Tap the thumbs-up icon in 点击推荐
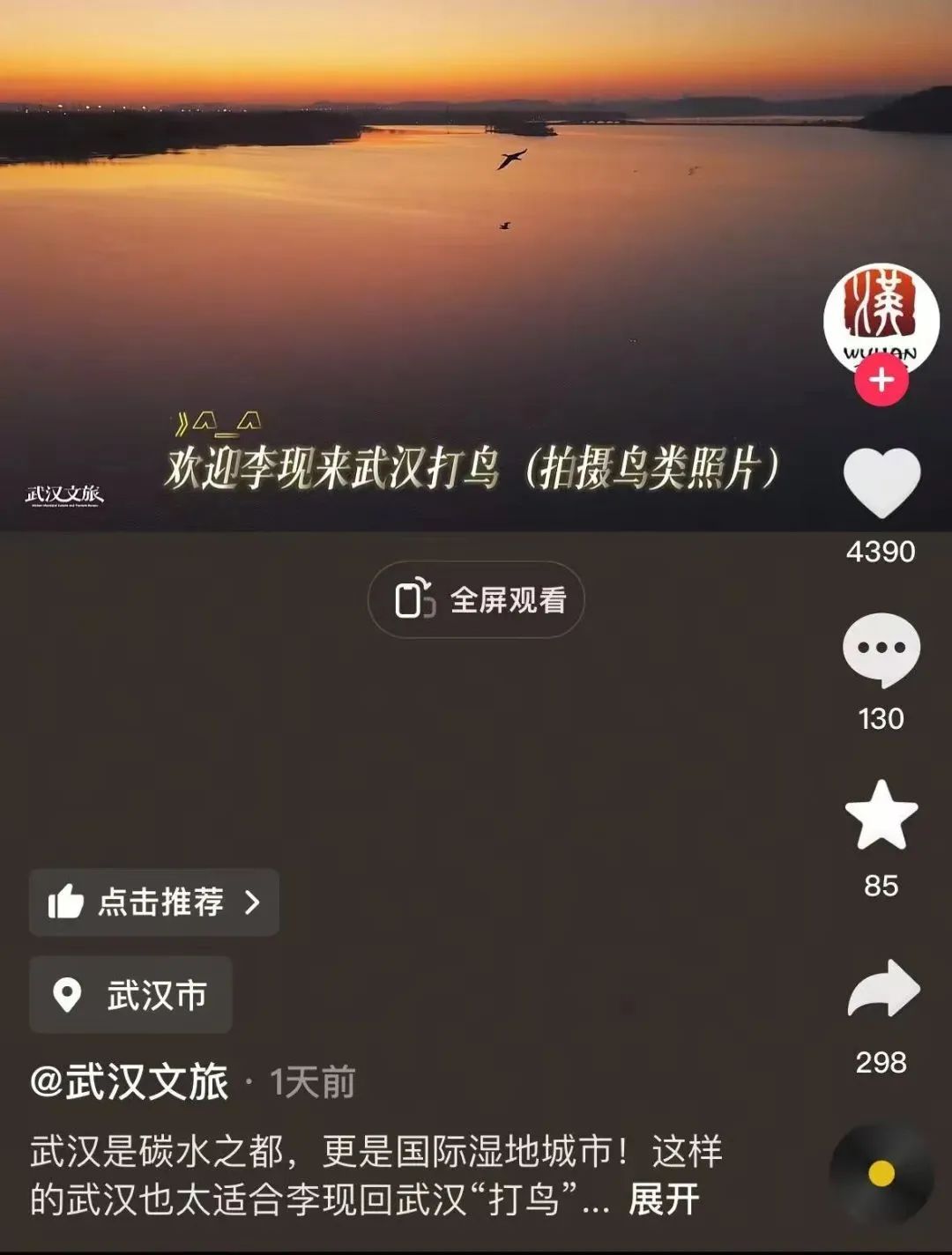The width and height of the screenshot is (952, 1255). (x=67, y=901)
